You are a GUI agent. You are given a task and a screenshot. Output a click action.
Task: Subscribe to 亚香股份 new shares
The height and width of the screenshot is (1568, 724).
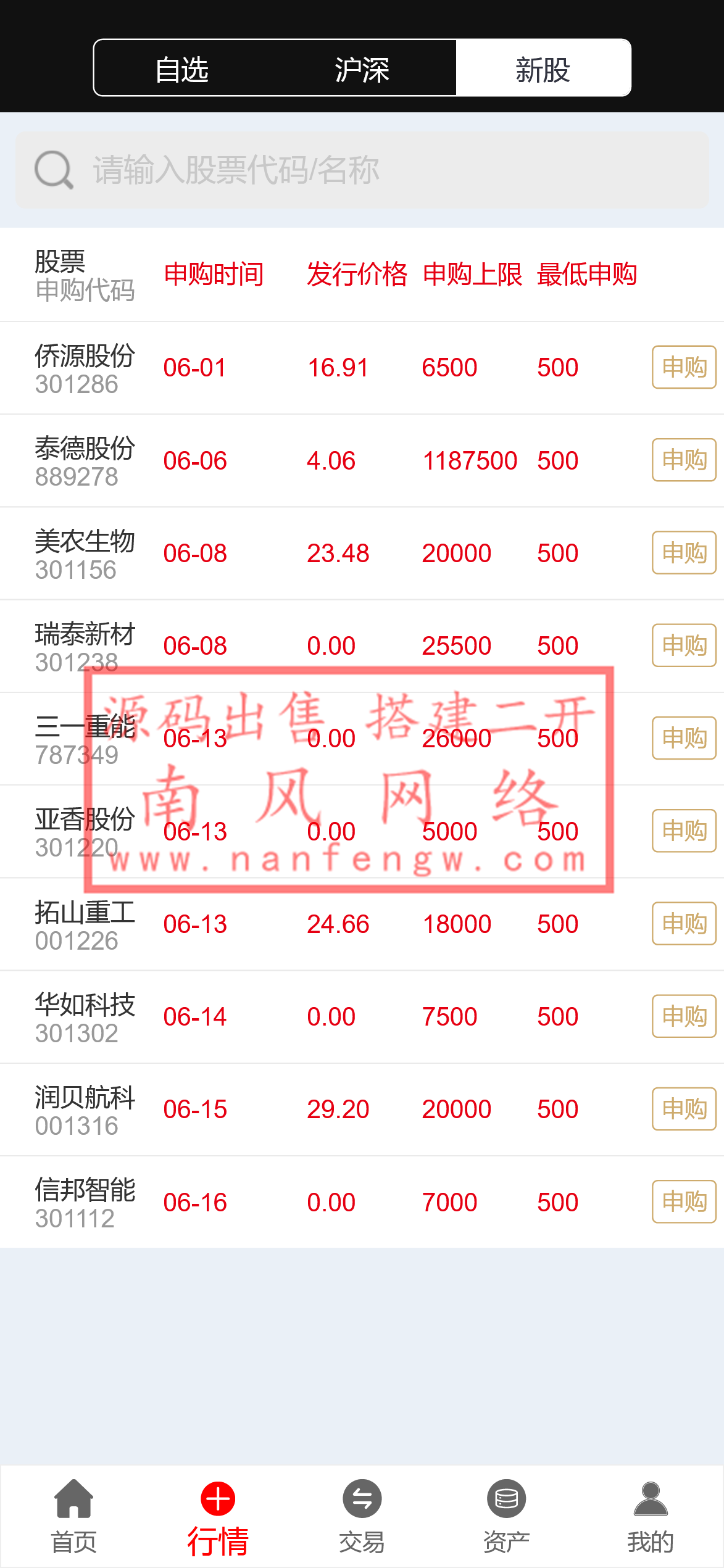(x=683, y=831)
